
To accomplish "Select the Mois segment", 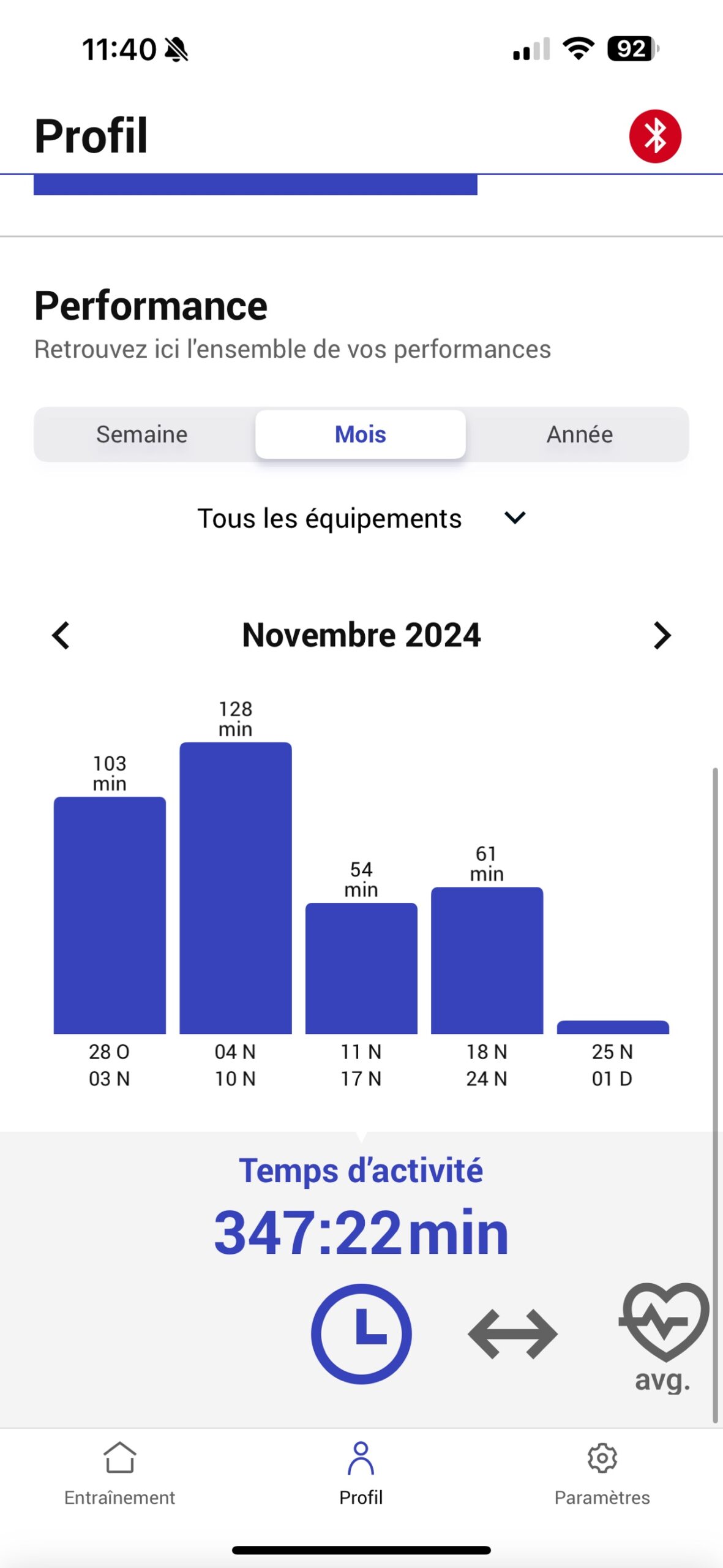I will 361,434.
